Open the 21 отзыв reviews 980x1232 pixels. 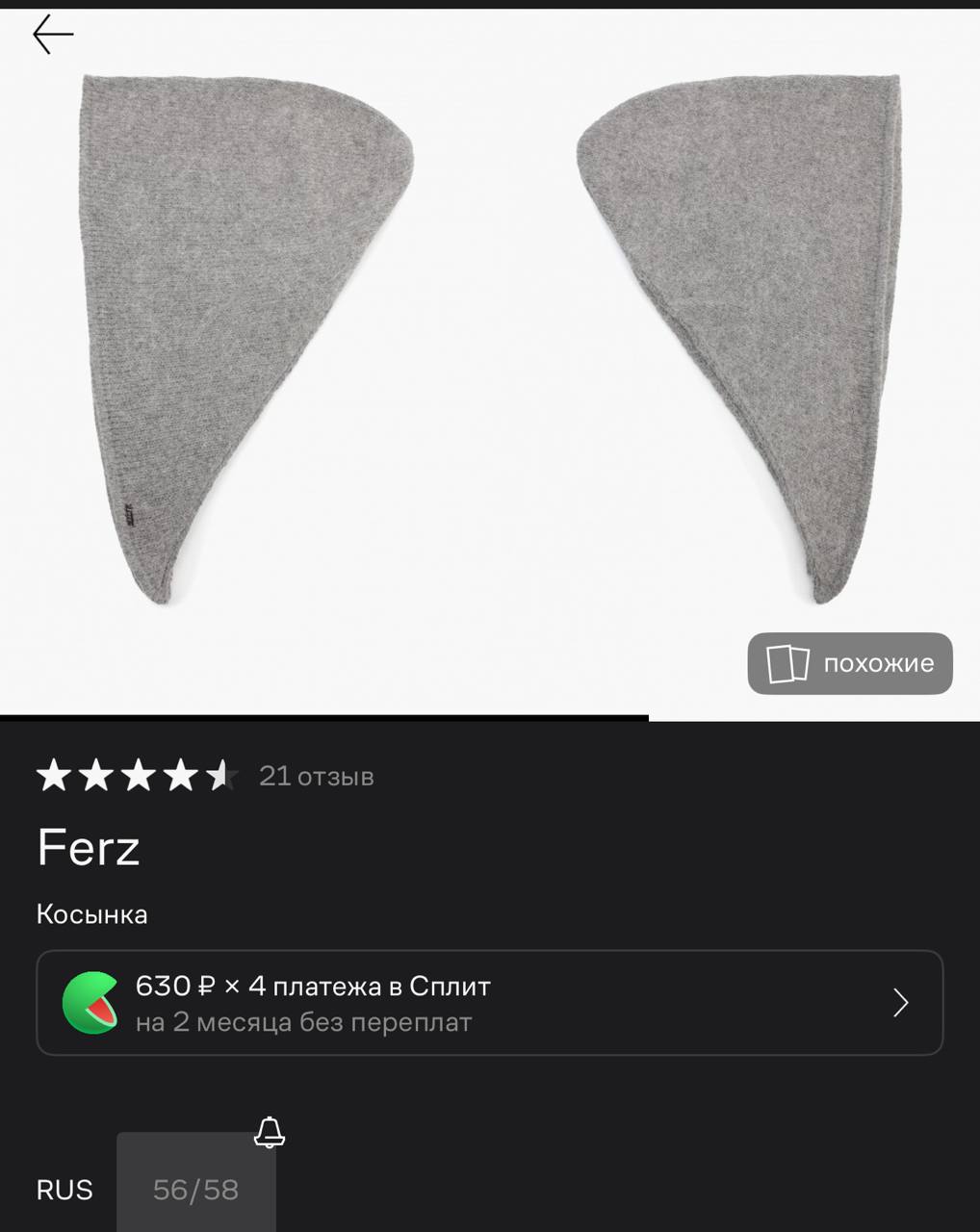coord(316,776)
